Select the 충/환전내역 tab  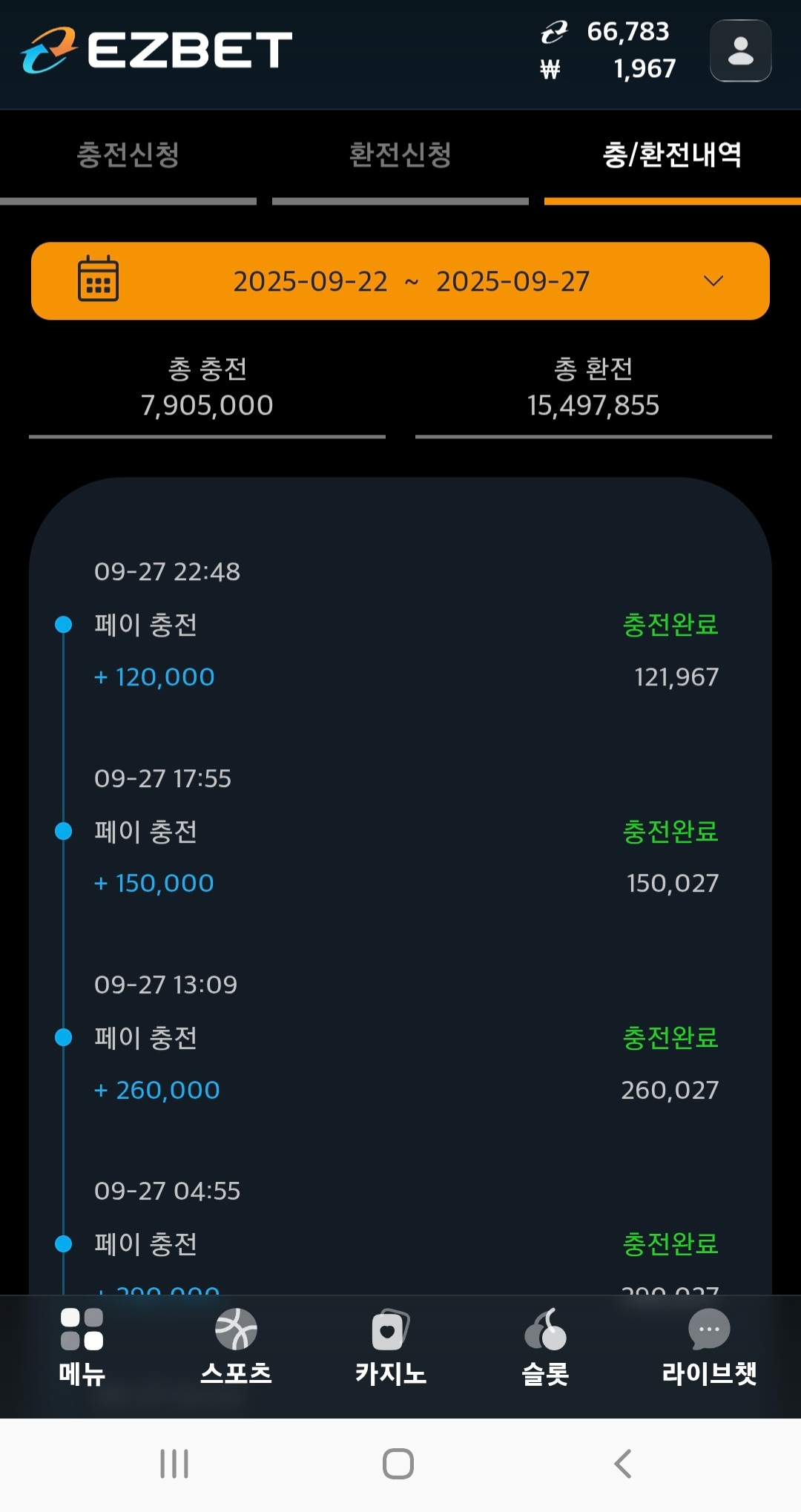[672, 155]
